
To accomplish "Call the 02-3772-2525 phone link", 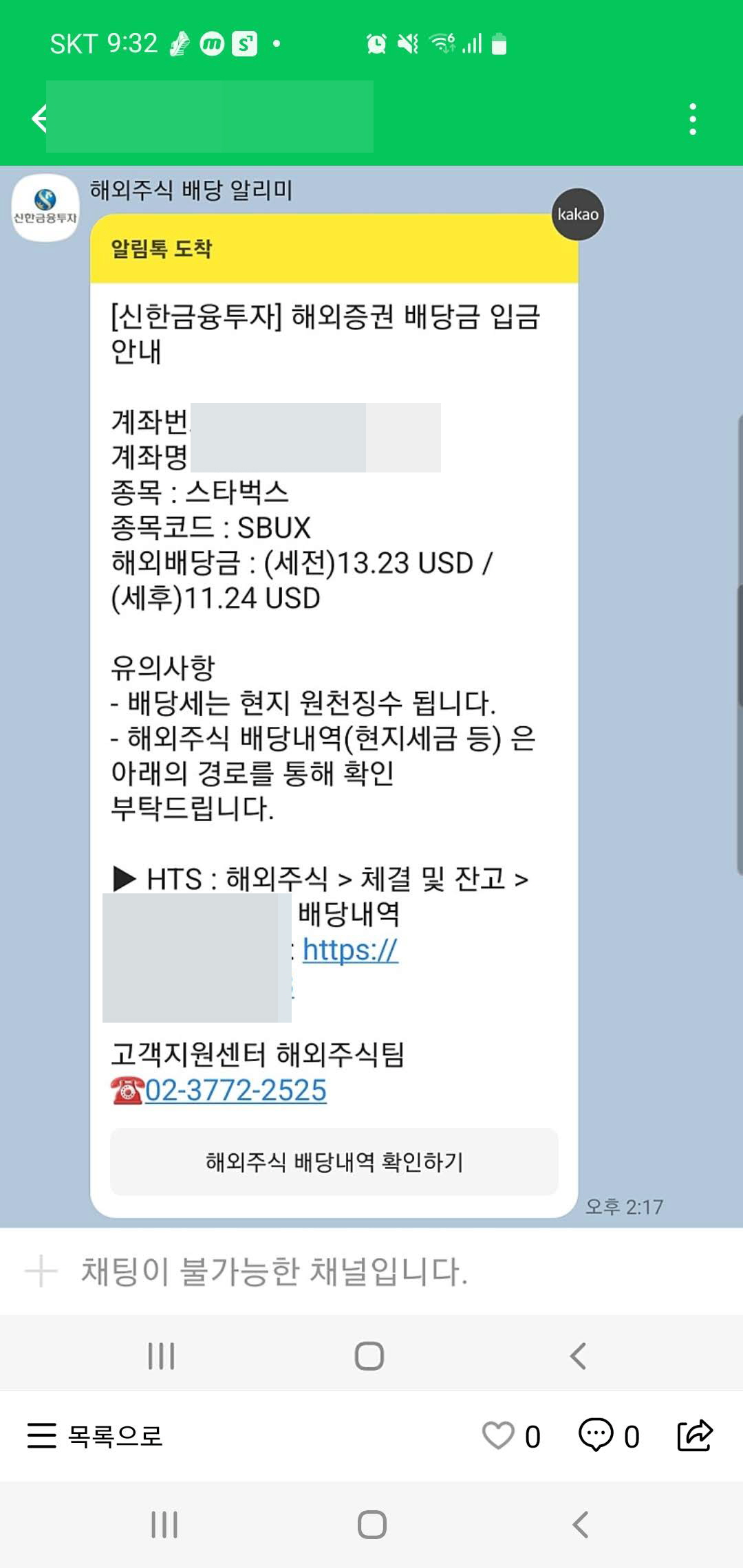I will 234,1089.
